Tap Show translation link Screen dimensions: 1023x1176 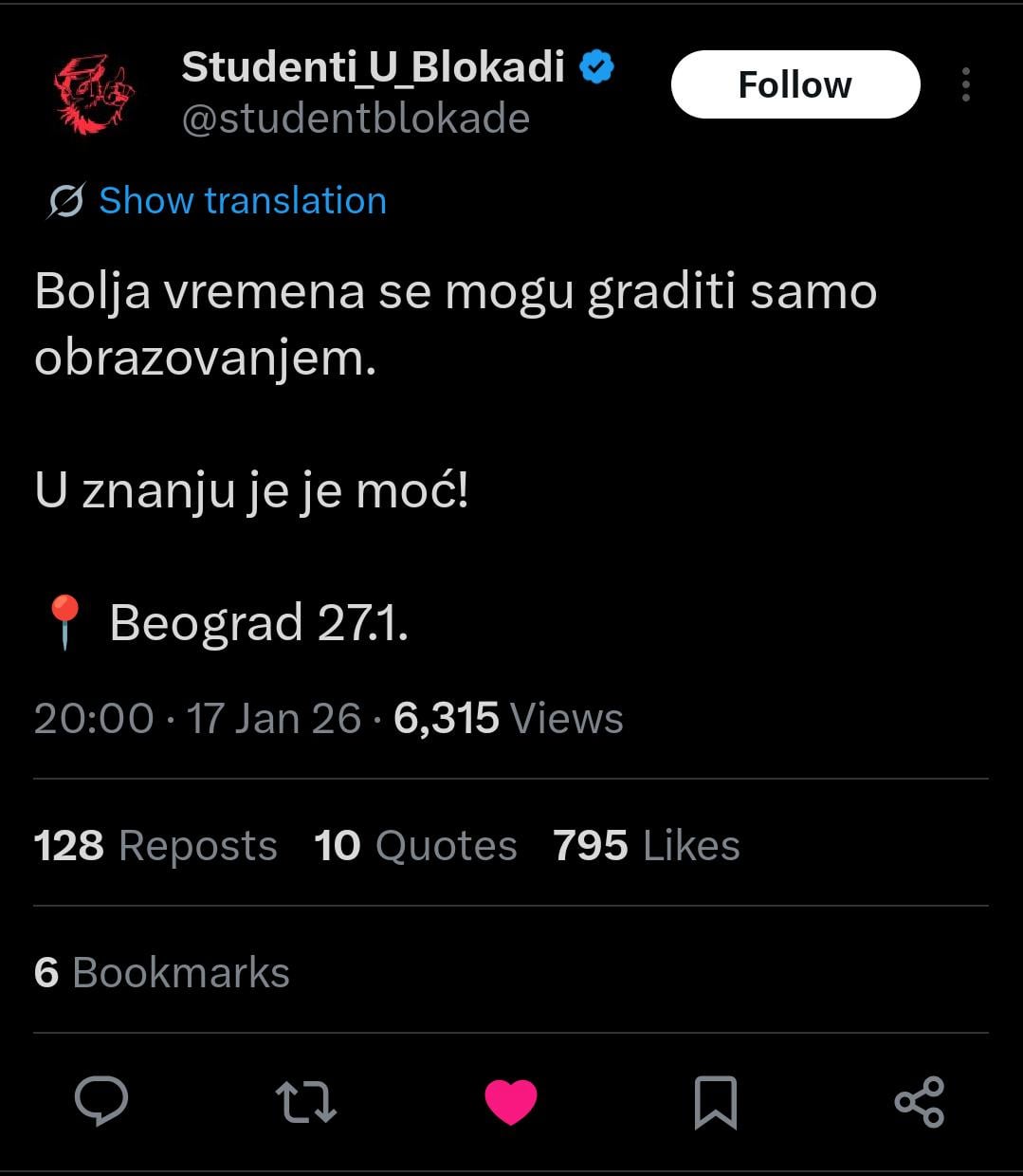242,201
